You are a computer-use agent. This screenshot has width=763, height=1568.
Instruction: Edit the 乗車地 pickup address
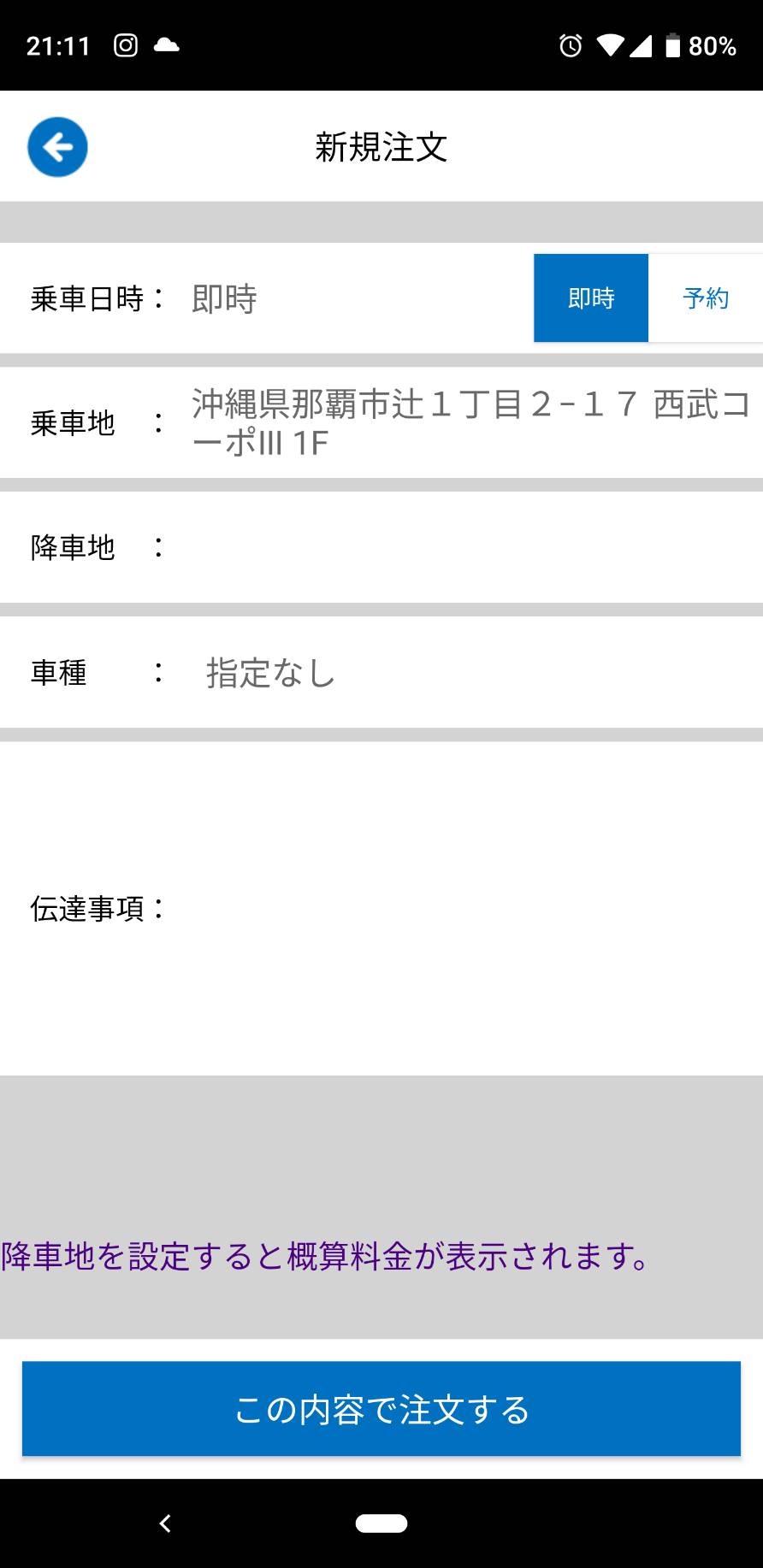pos(381,422)
